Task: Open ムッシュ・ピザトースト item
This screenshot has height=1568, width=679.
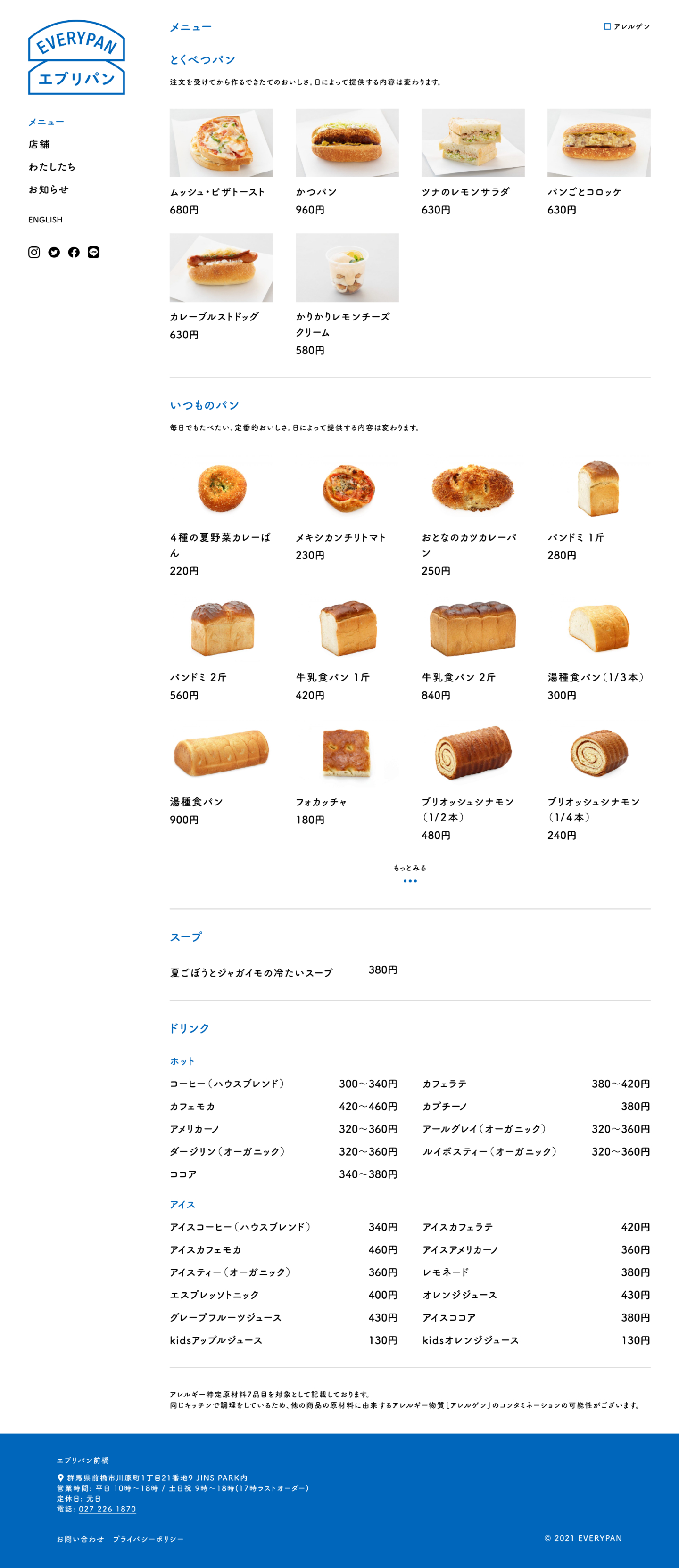Action: click(x=221, y=144)
